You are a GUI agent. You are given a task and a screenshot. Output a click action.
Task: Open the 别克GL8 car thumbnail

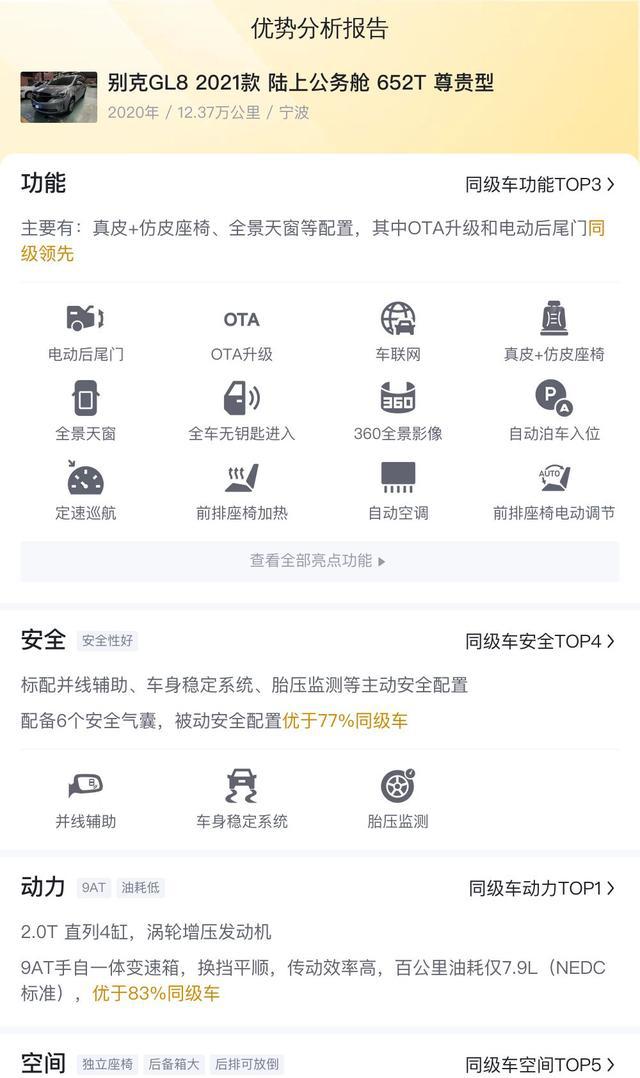[58, 97]
